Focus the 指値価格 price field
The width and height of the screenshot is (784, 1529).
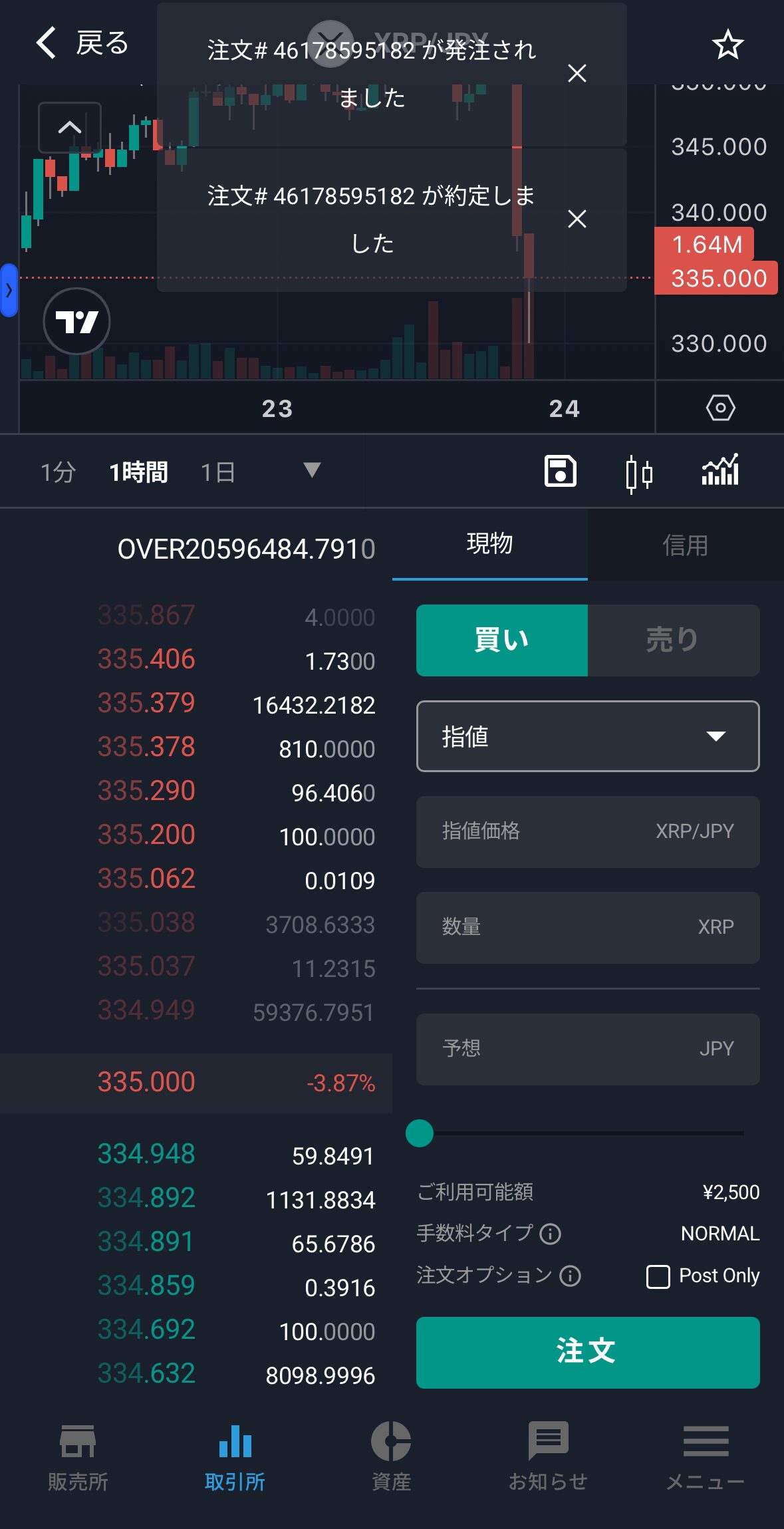[587, 831]
